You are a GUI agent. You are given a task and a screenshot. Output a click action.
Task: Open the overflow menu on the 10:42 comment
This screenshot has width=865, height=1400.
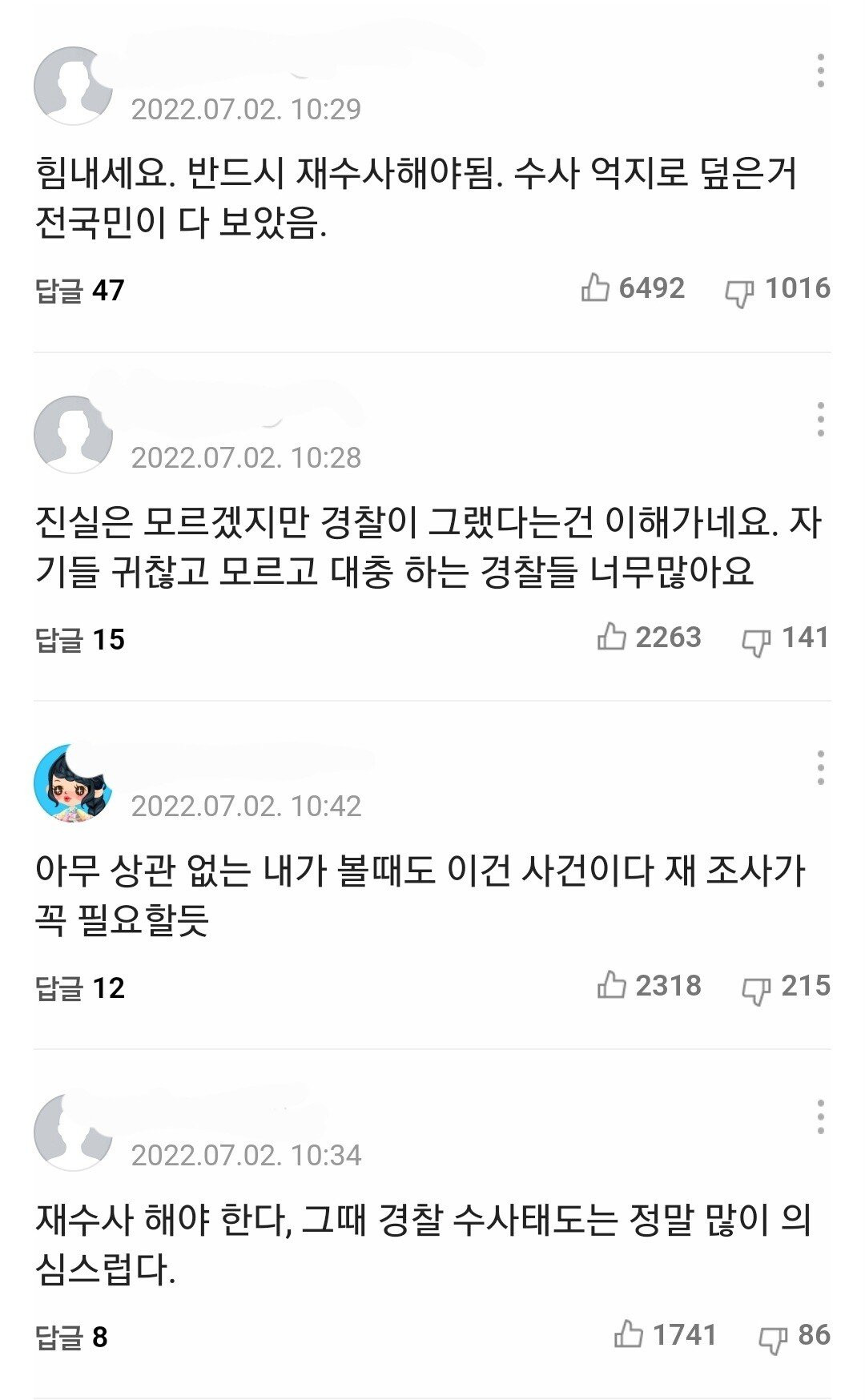(820, 768)
